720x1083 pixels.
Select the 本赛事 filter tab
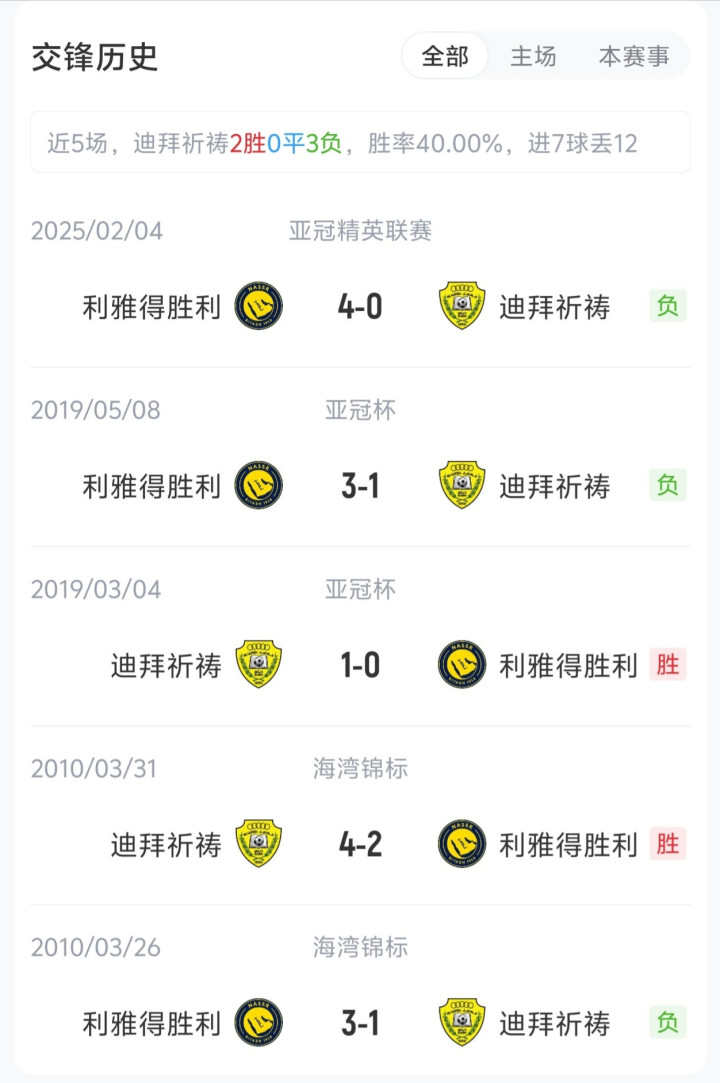click(x=634, y=56)
